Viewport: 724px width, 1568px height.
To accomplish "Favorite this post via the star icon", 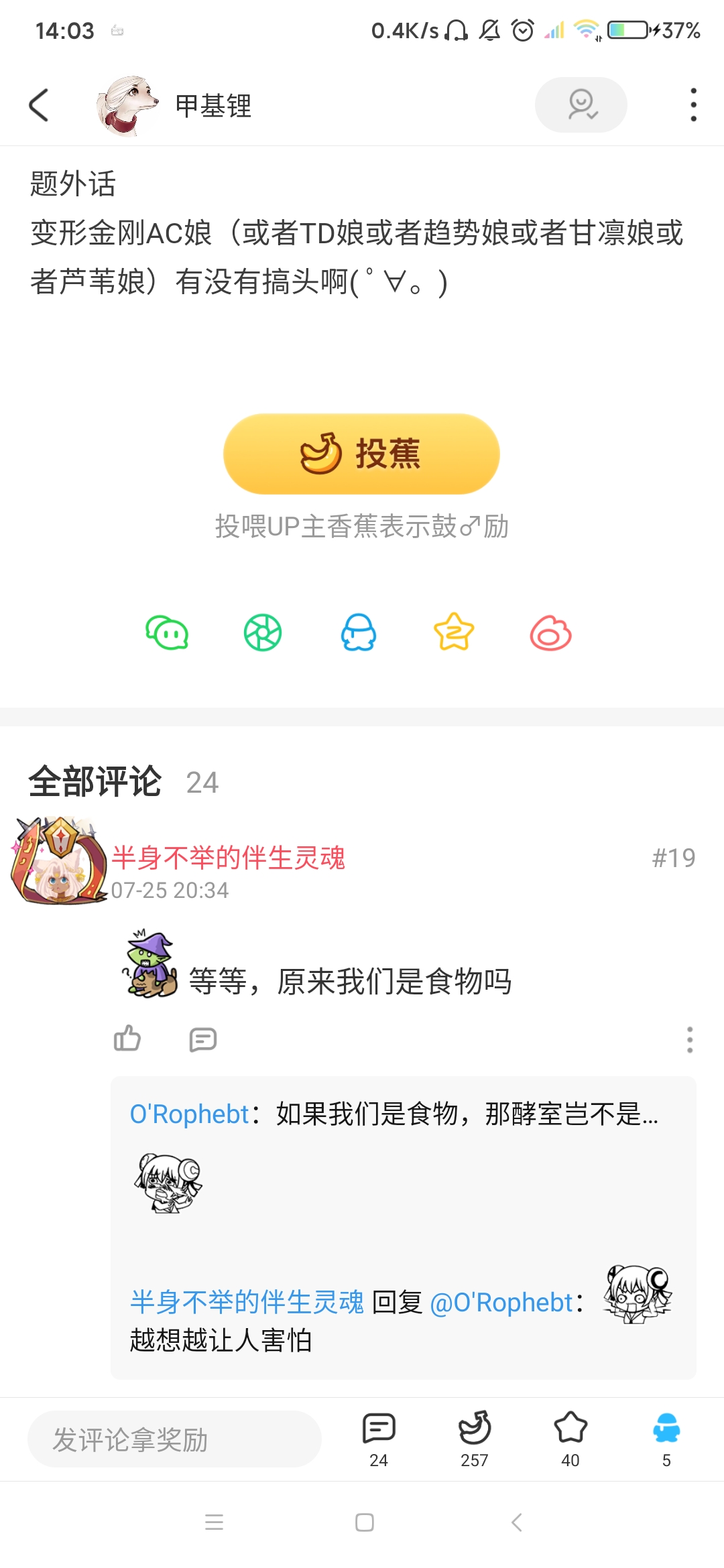I will click(x=570, y=1438).
